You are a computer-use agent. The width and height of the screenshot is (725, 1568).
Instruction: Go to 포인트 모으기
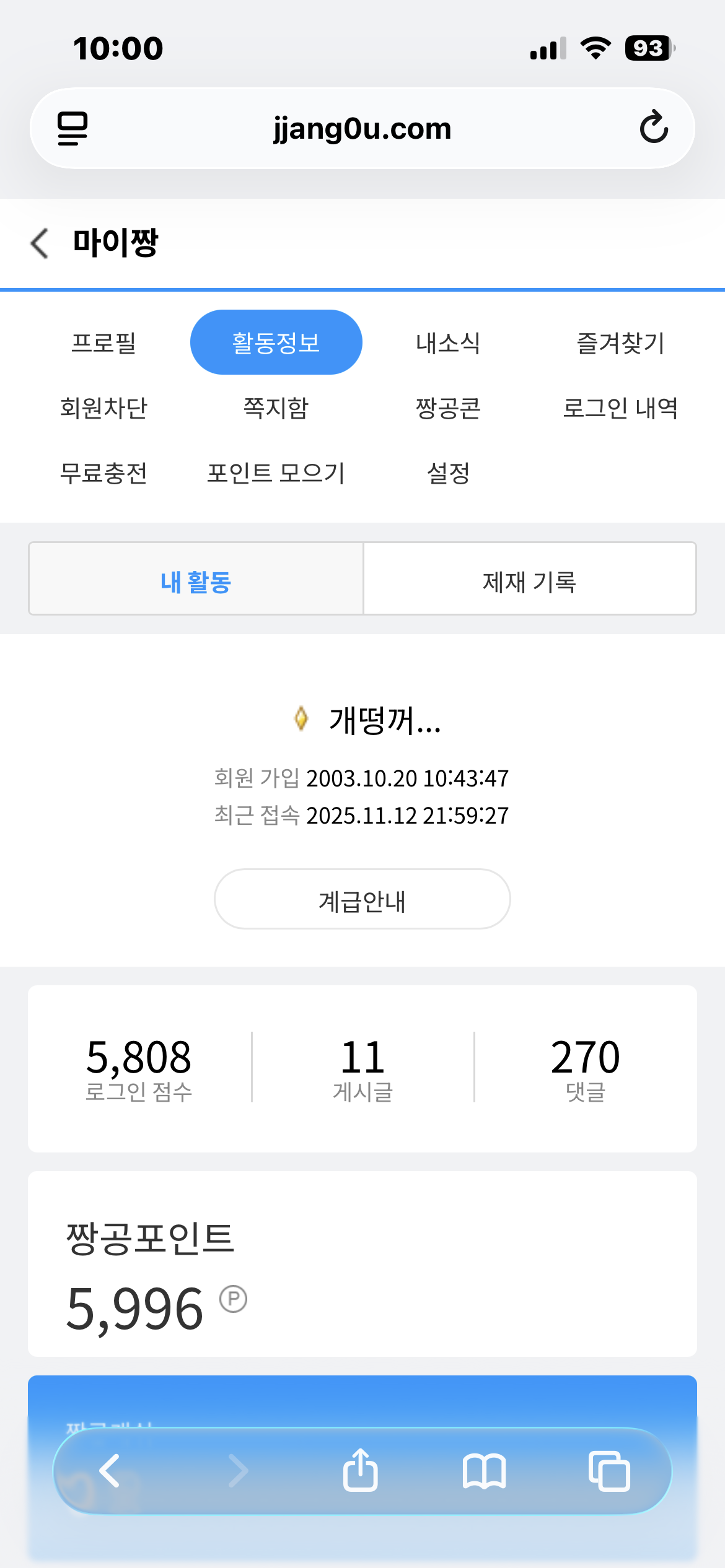coord(276,473)
